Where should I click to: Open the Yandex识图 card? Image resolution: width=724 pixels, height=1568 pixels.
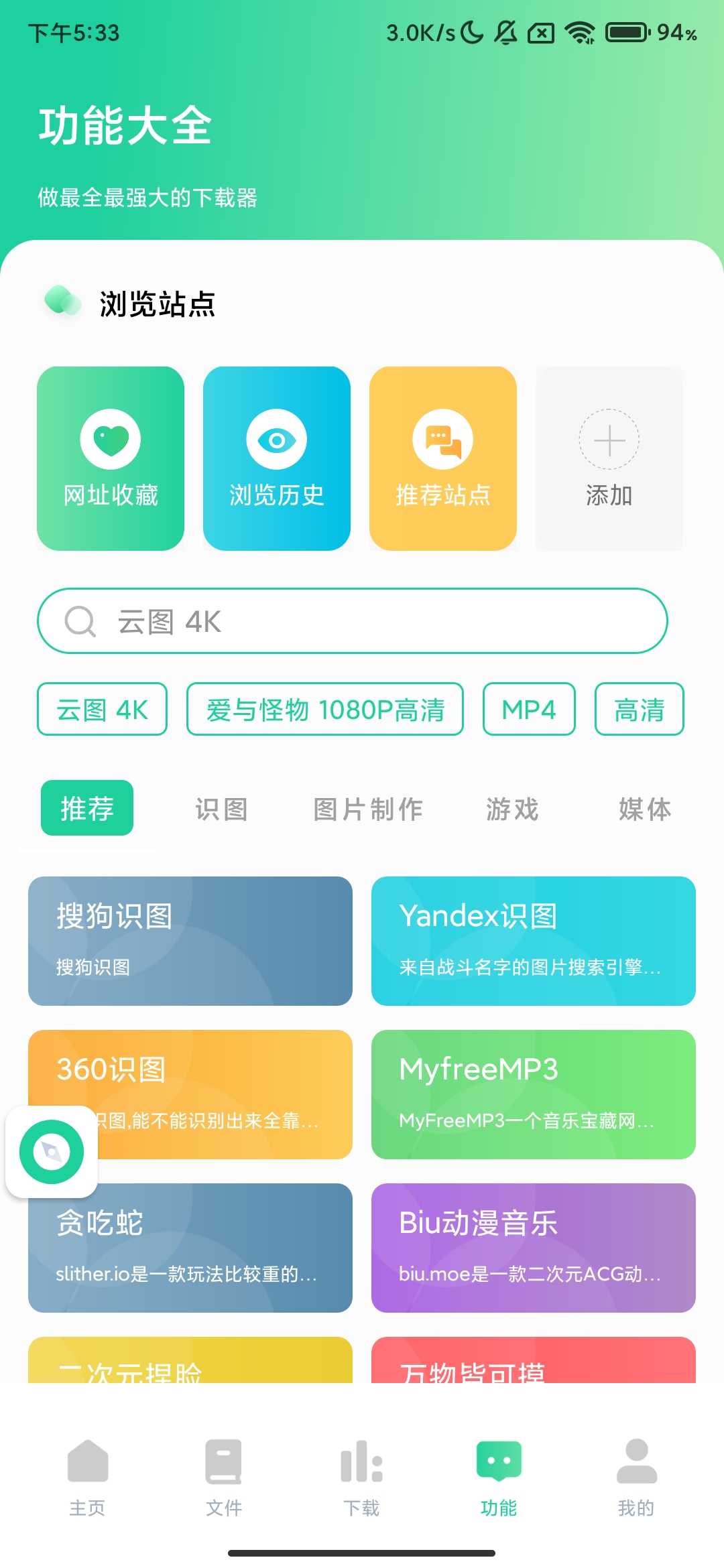click(534, 941)
